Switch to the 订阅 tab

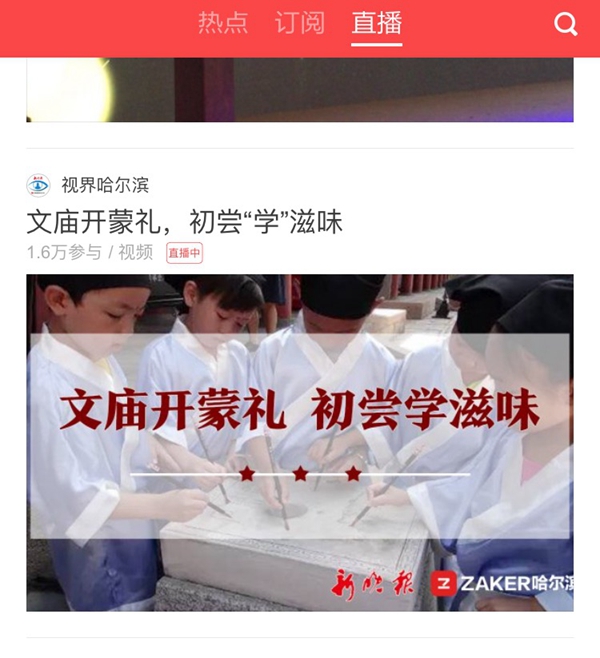pos(300,23)
